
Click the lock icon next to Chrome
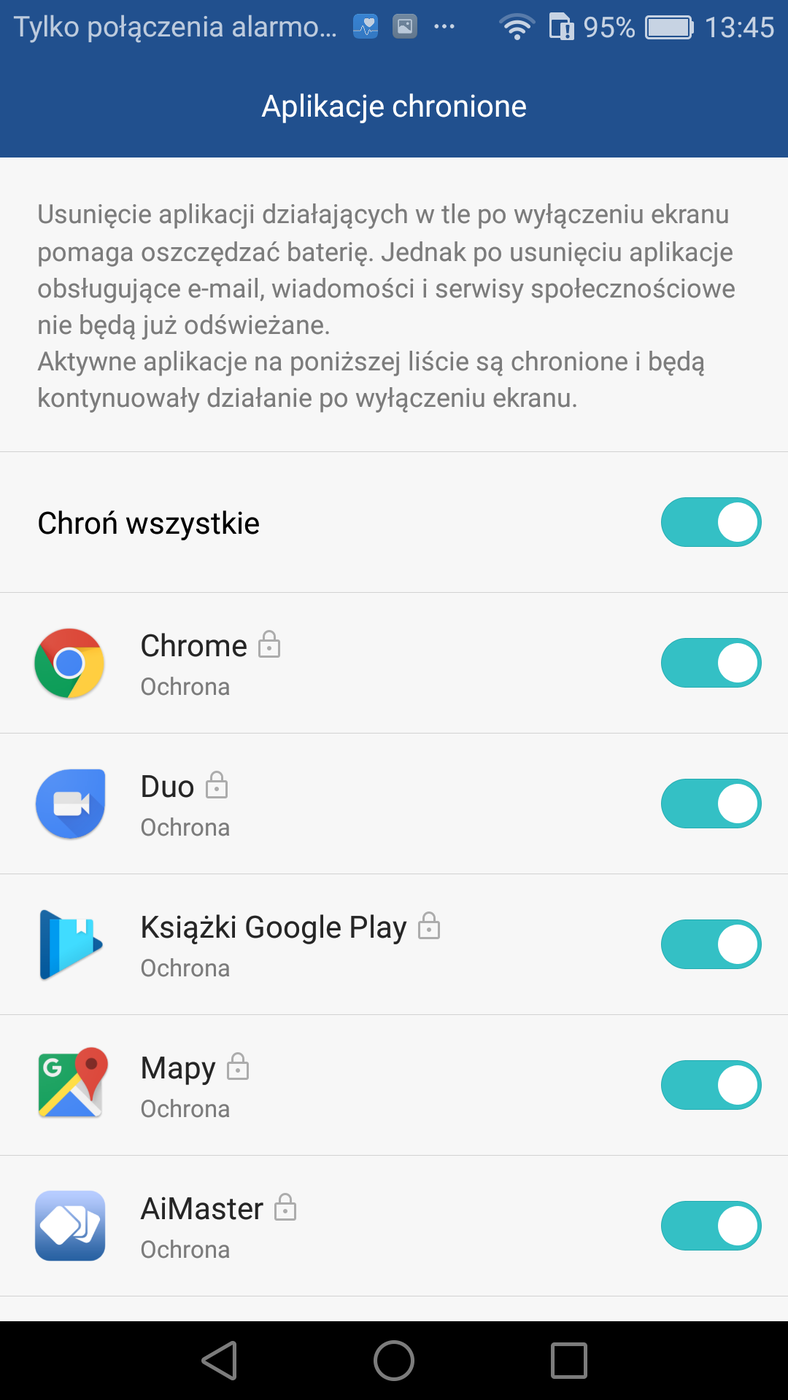tap(268, 646)
